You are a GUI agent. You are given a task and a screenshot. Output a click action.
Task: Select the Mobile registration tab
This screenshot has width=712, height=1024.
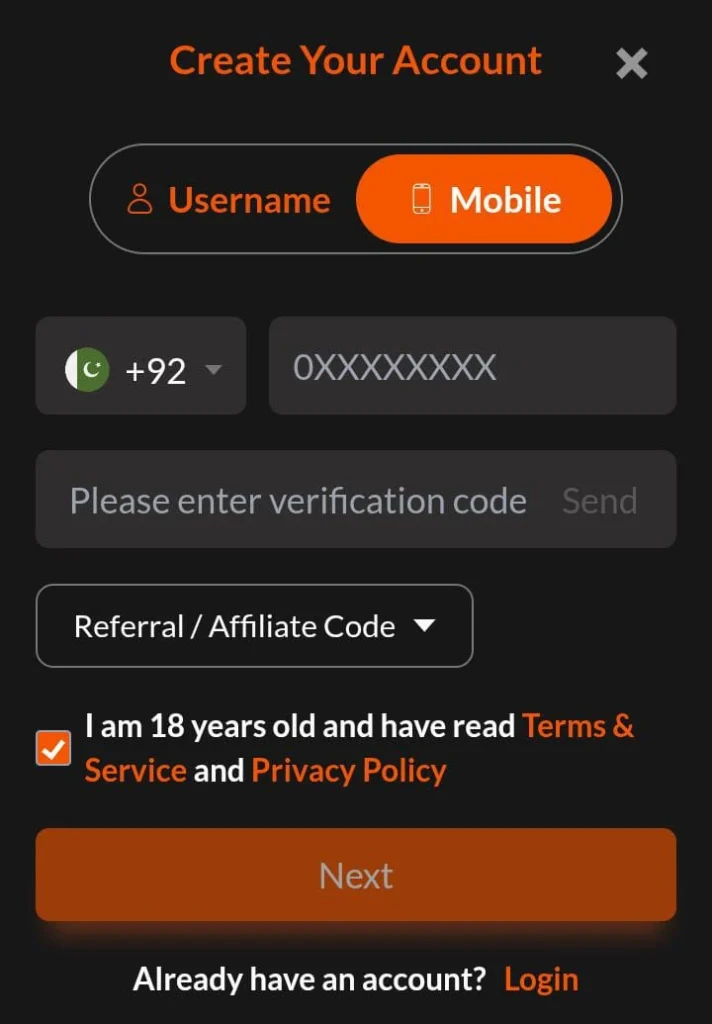coord(485,200)
